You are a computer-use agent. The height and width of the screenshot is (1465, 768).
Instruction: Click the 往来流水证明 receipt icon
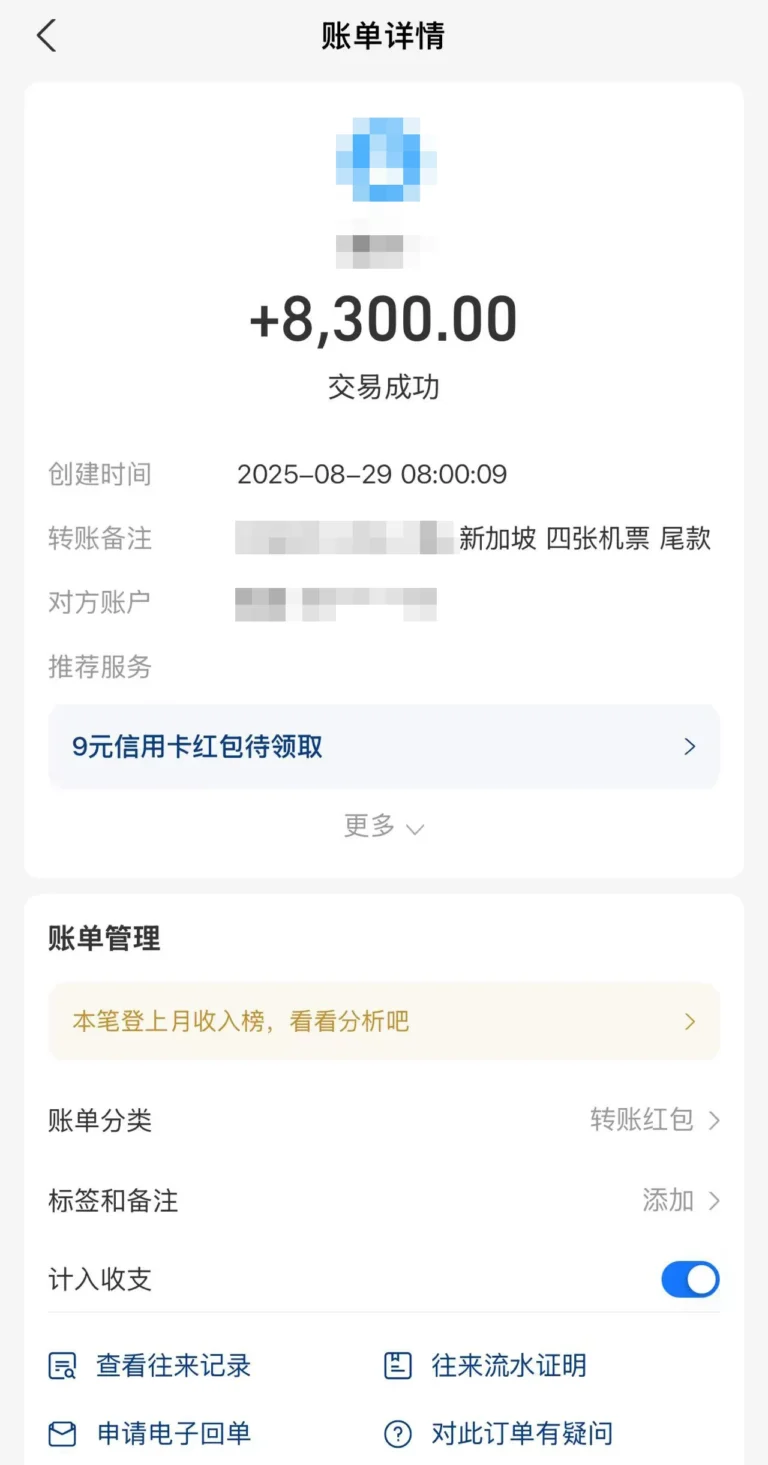point(396,1365)
